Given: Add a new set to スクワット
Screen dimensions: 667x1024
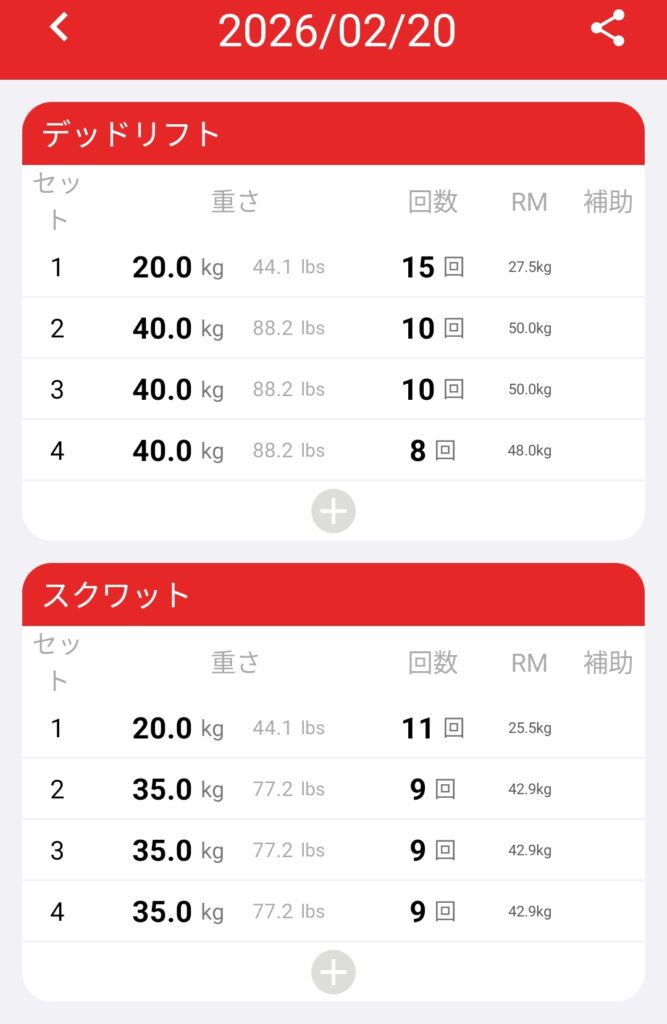Looking at the screenshot, I should point(333,972).
